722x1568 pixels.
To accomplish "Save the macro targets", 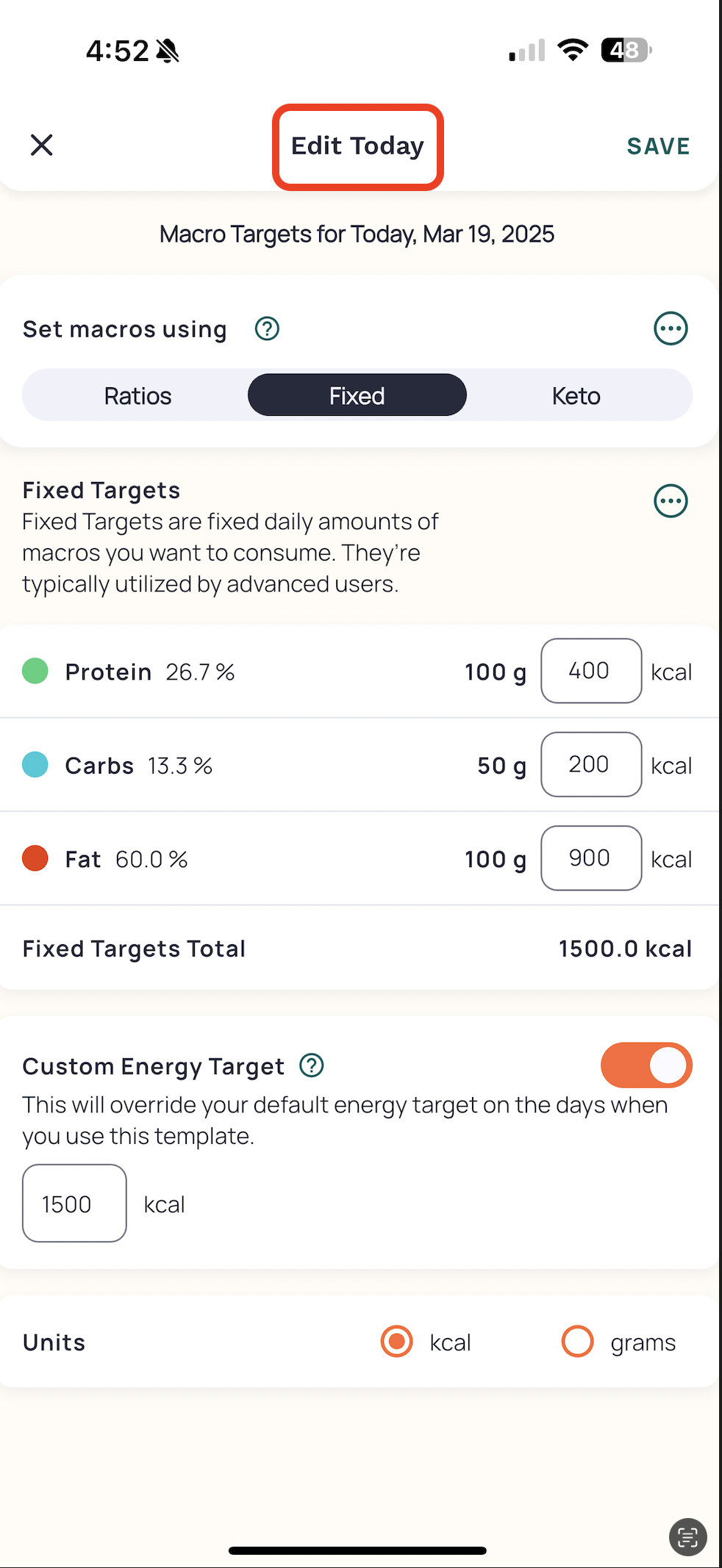I will 658,146.
